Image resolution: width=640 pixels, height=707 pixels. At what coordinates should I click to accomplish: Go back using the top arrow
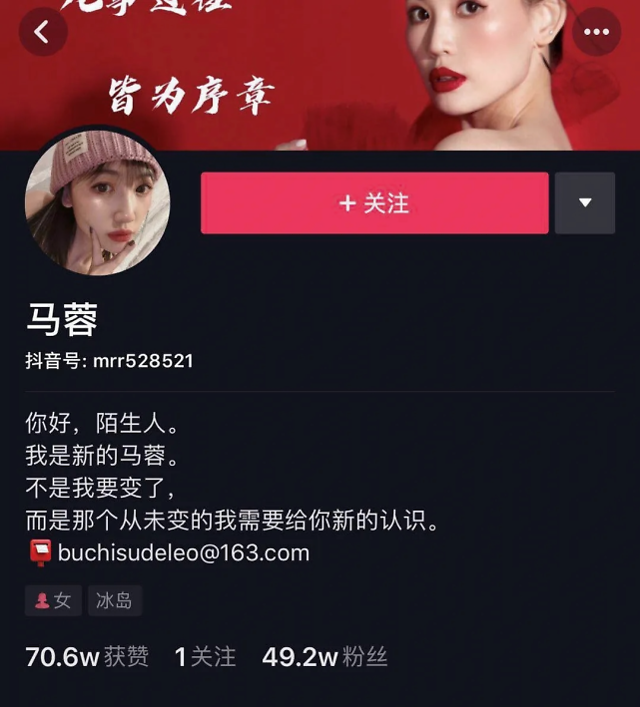pos(43,32)
